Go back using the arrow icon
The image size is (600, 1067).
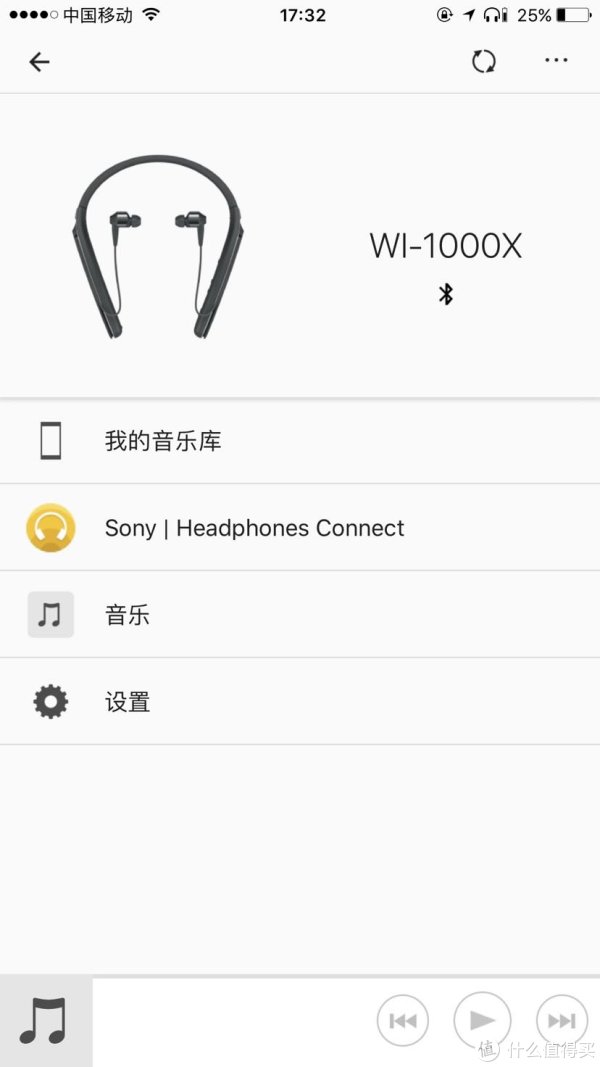pos(39,62)
